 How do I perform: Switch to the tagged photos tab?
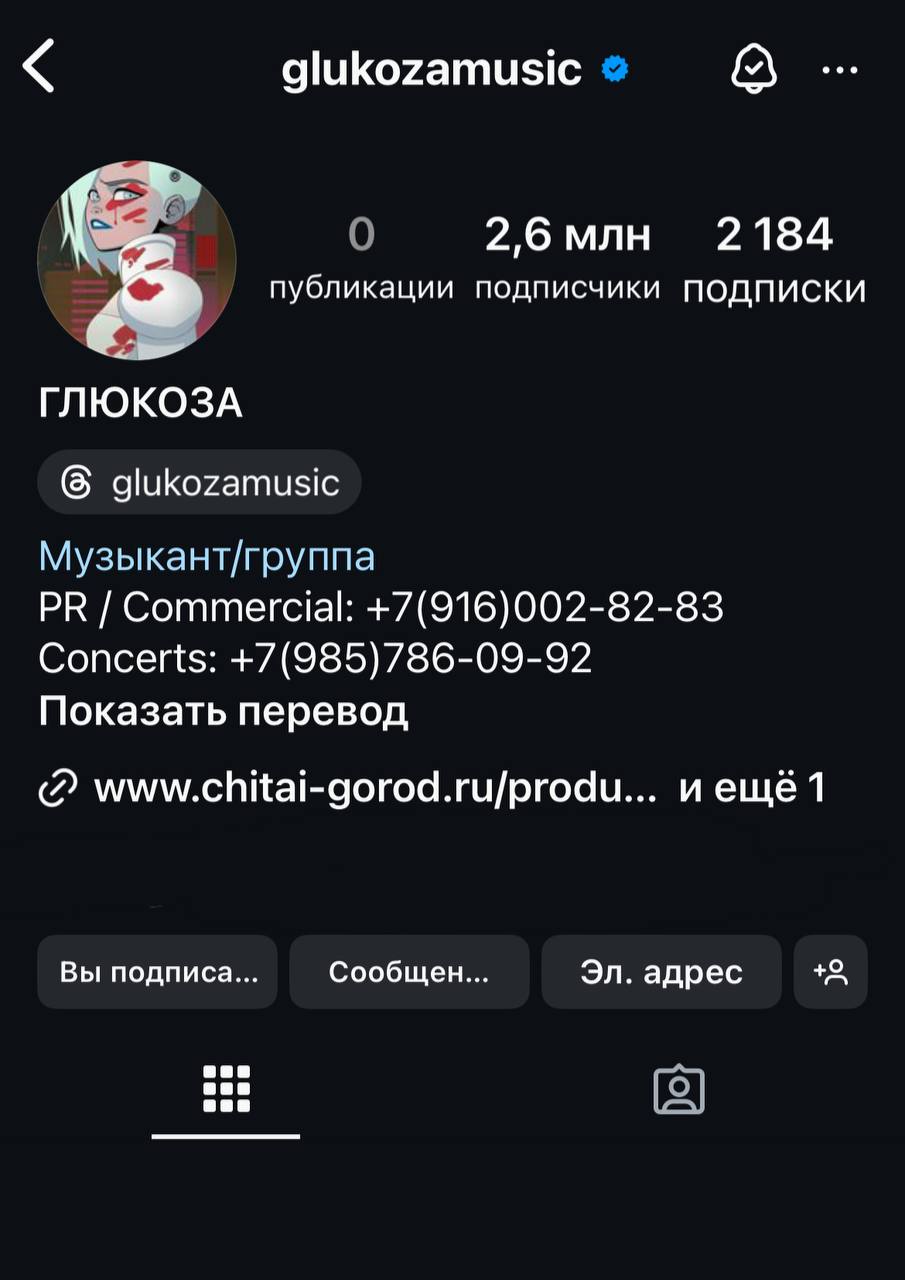pyautogui.click(x=679, y=1089)
